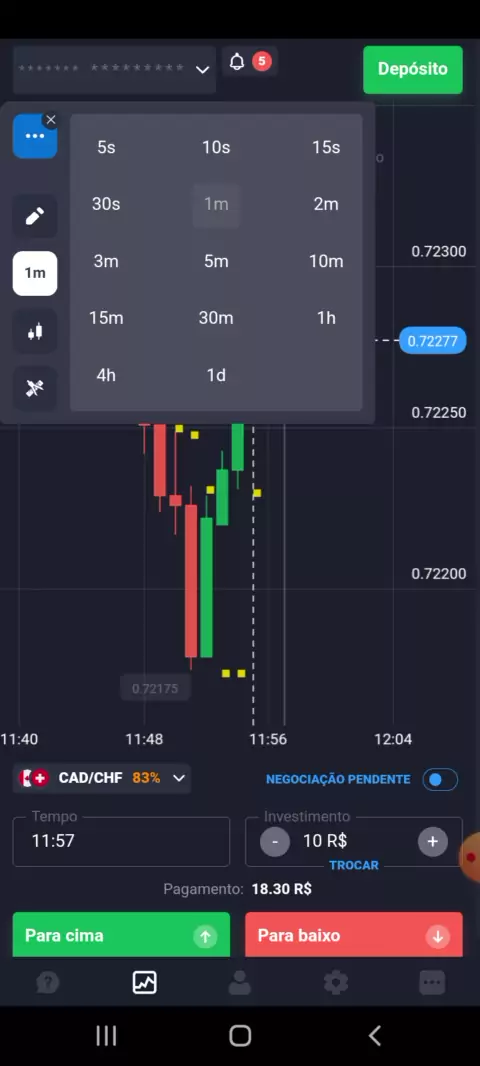Open the settings gear tab
Image resolution: width=480 pixels, height=1066 pixels.
(x=336, y=982)
